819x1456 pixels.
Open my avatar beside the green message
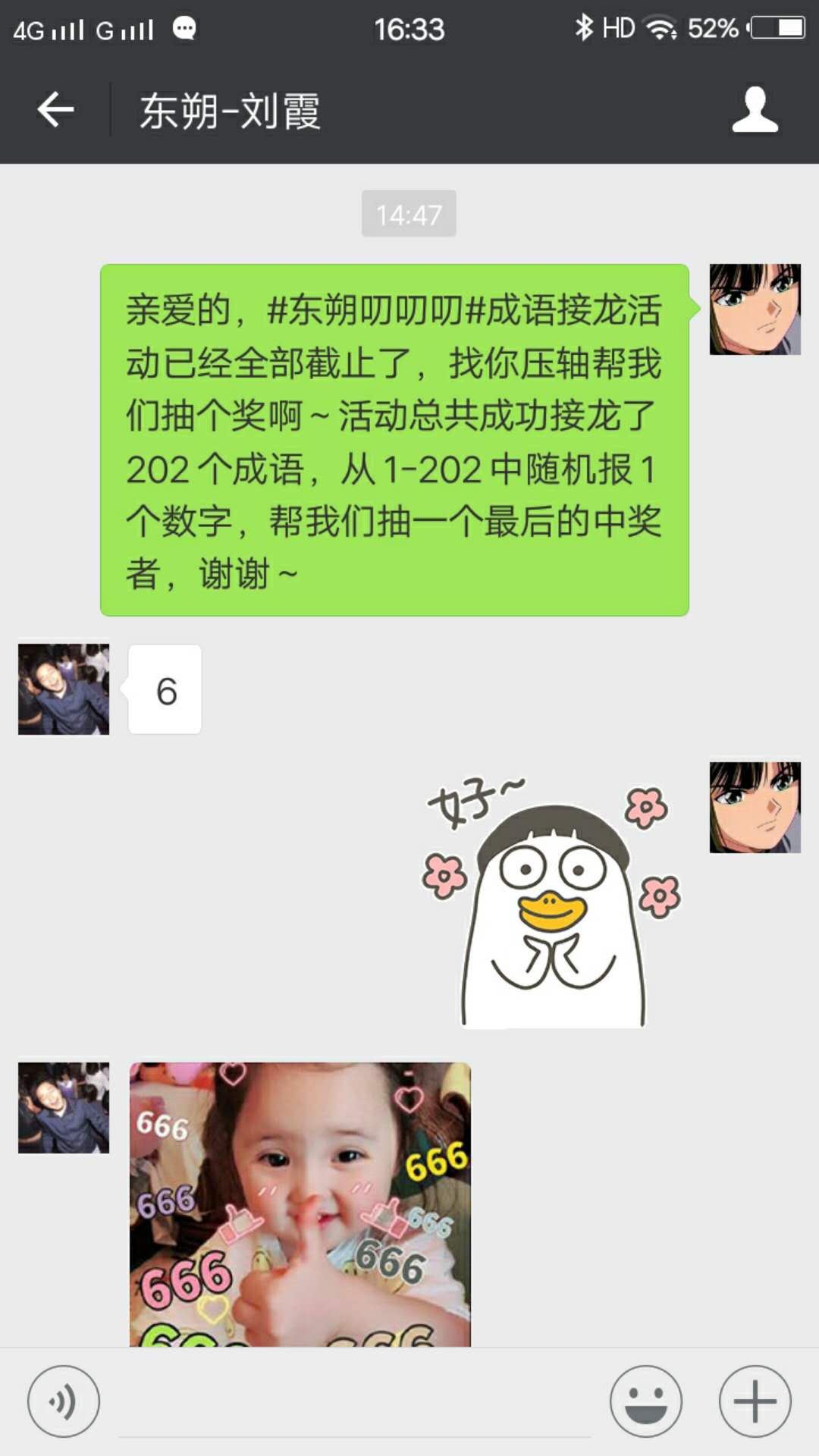click(755, 309)
